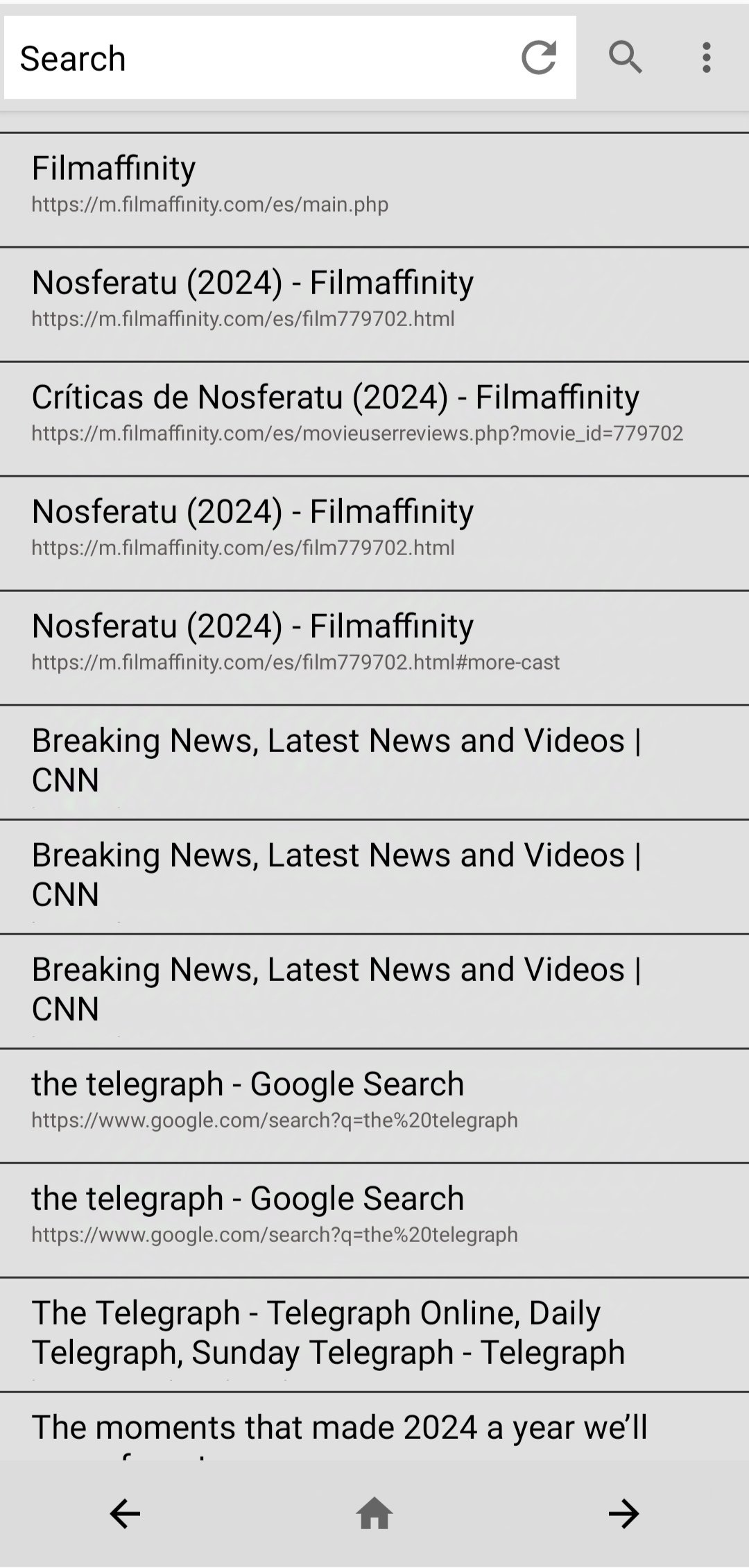This screenshot has height=1568, width=749.
Task: Open "The moments that made 2024" entry
Action: pos(374,1429)
